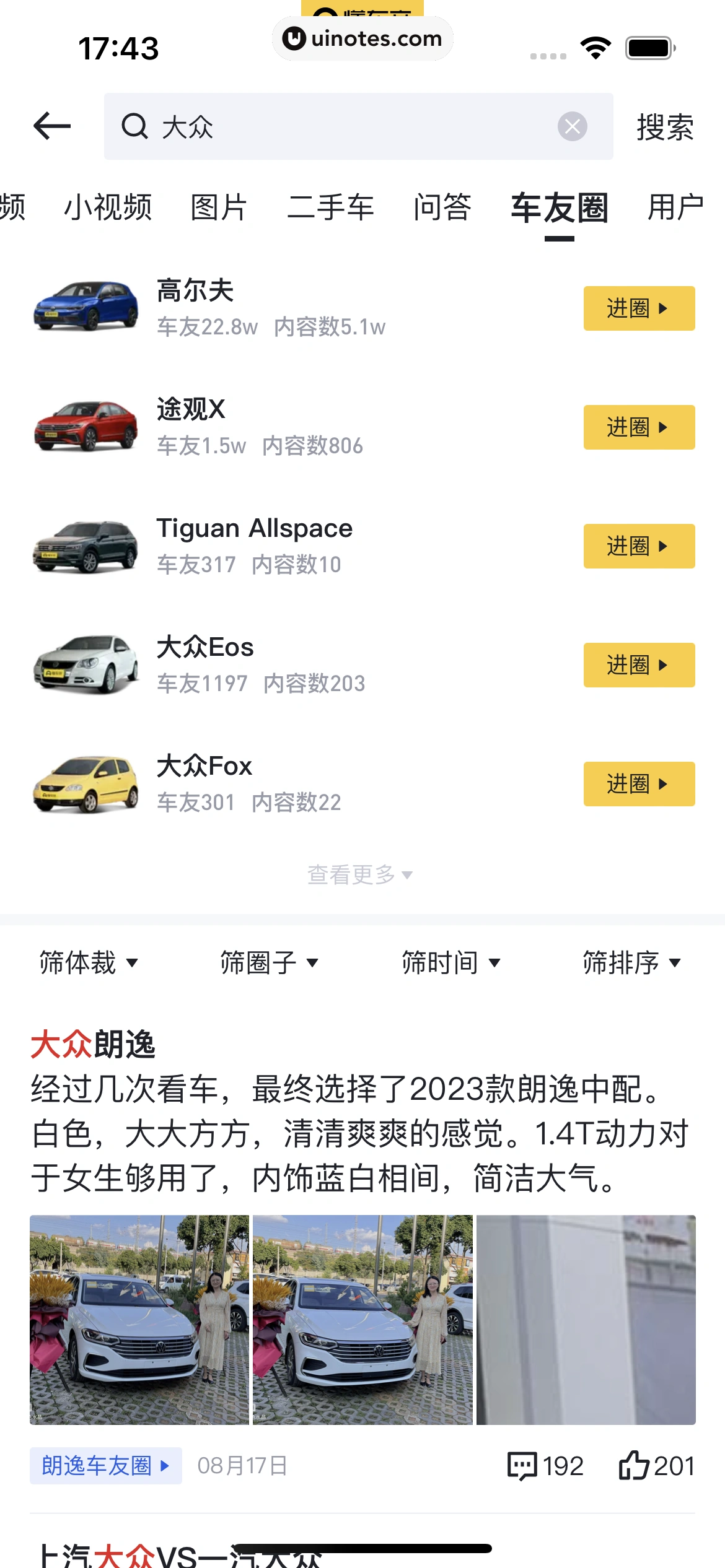Screen dimensions: 725x1568
Task: Tap 进圈 next to 大众Fox
Action: (x=639, y=783)
